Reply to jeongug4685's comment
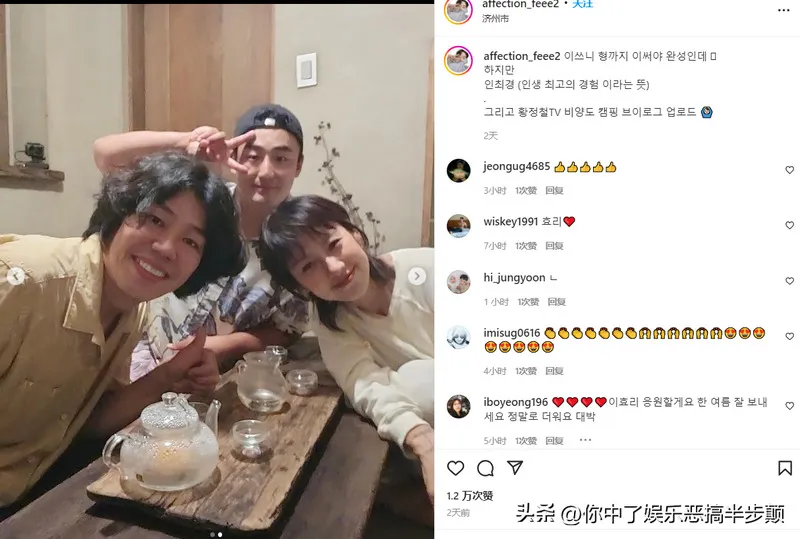800x539 pixels. coord(555,190)
